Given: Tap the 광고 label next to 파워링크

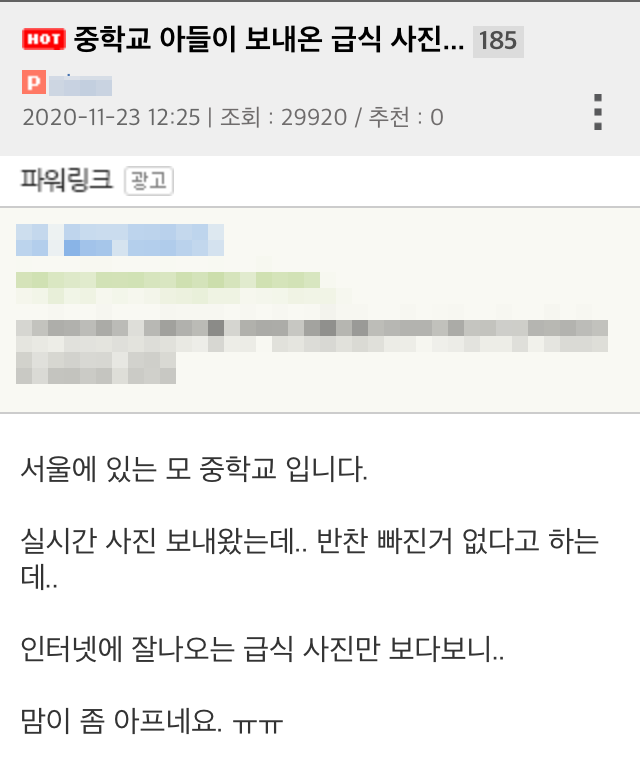Looking at the screenshot, I should point(149,182).
